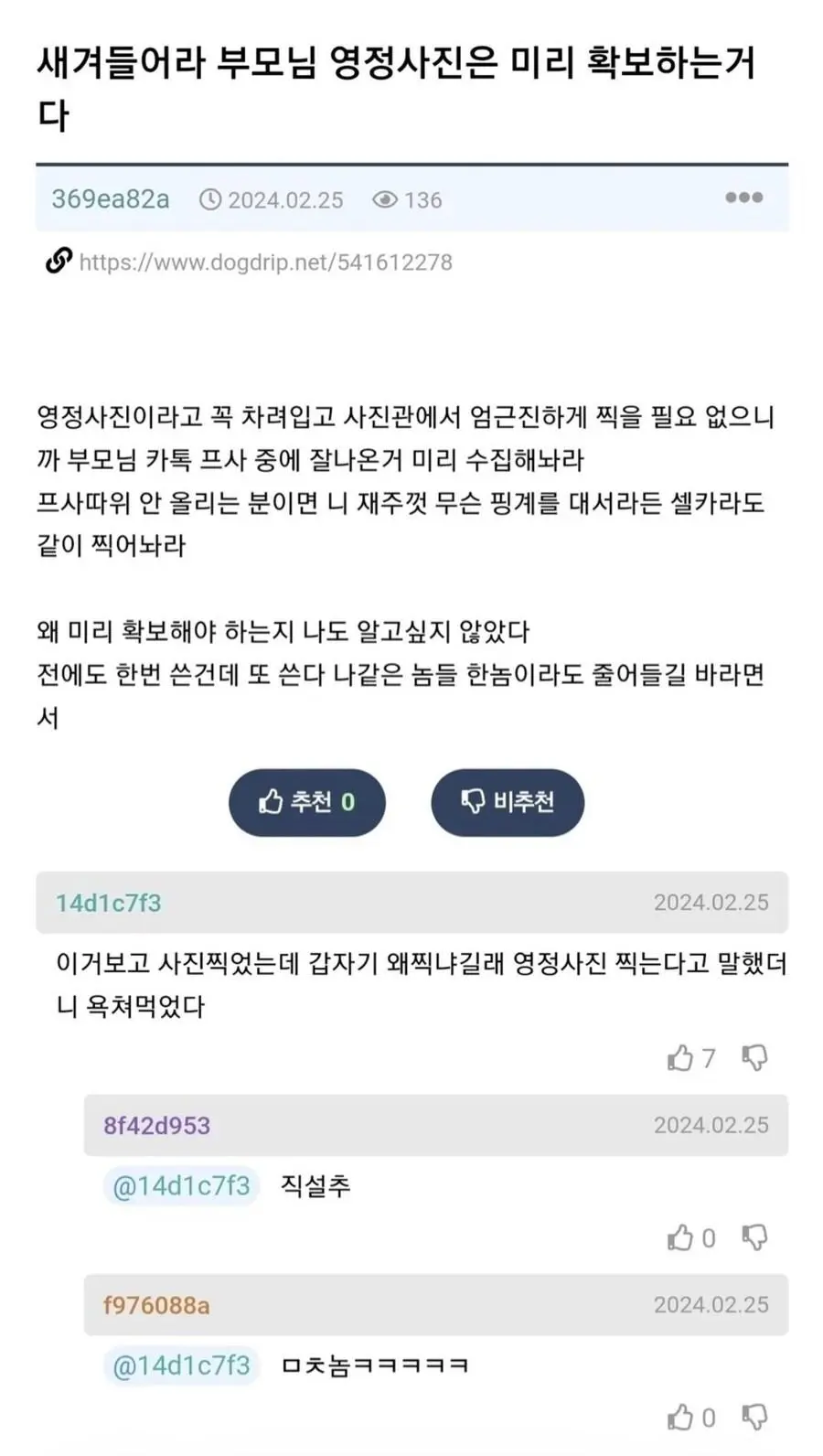Open commenter 14d1c7f3's profile

click(x=109, y=904)
